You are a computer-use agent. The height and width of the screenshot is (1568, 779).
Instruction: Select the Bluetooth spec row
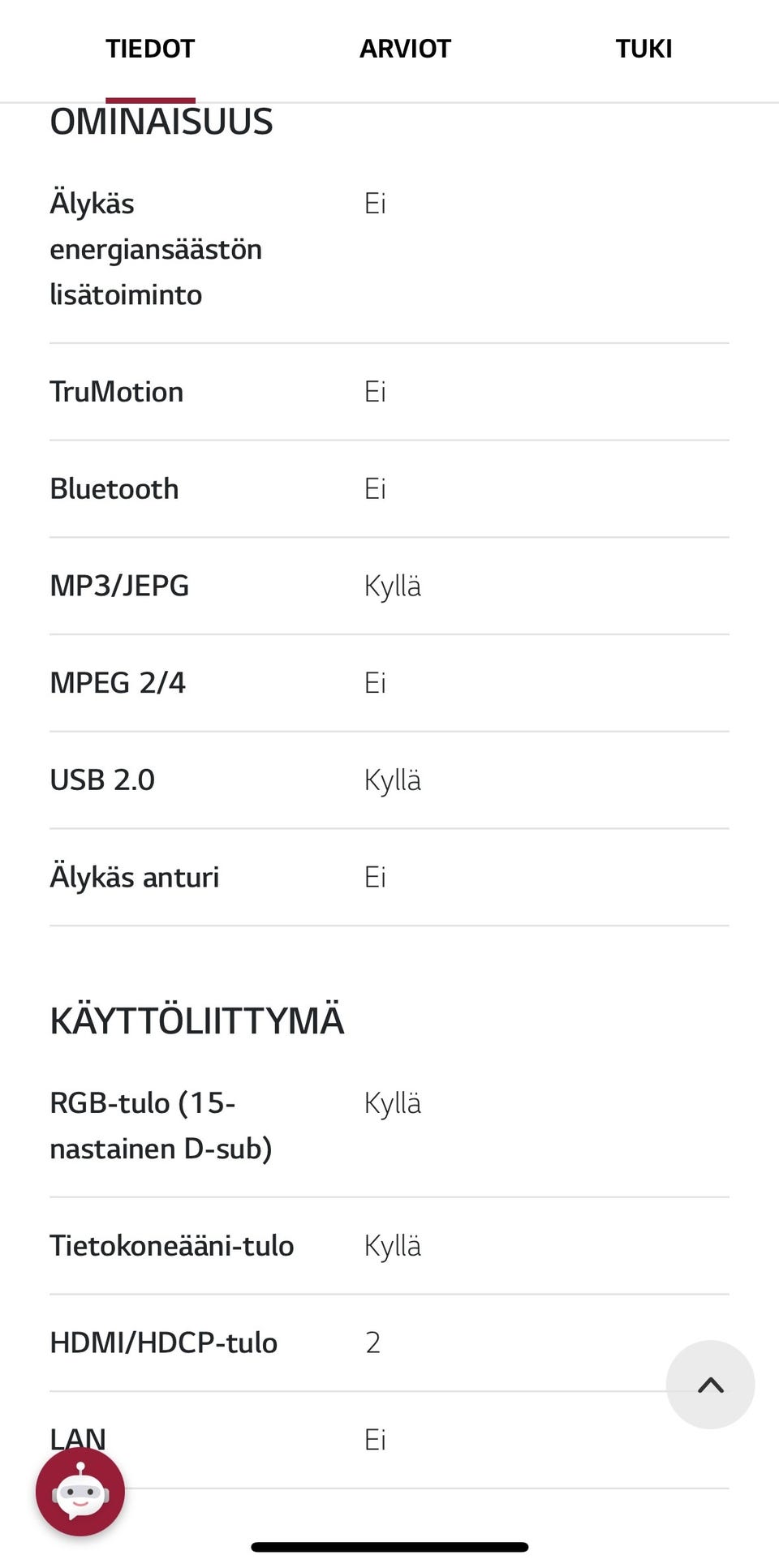(x=114, y=488)
